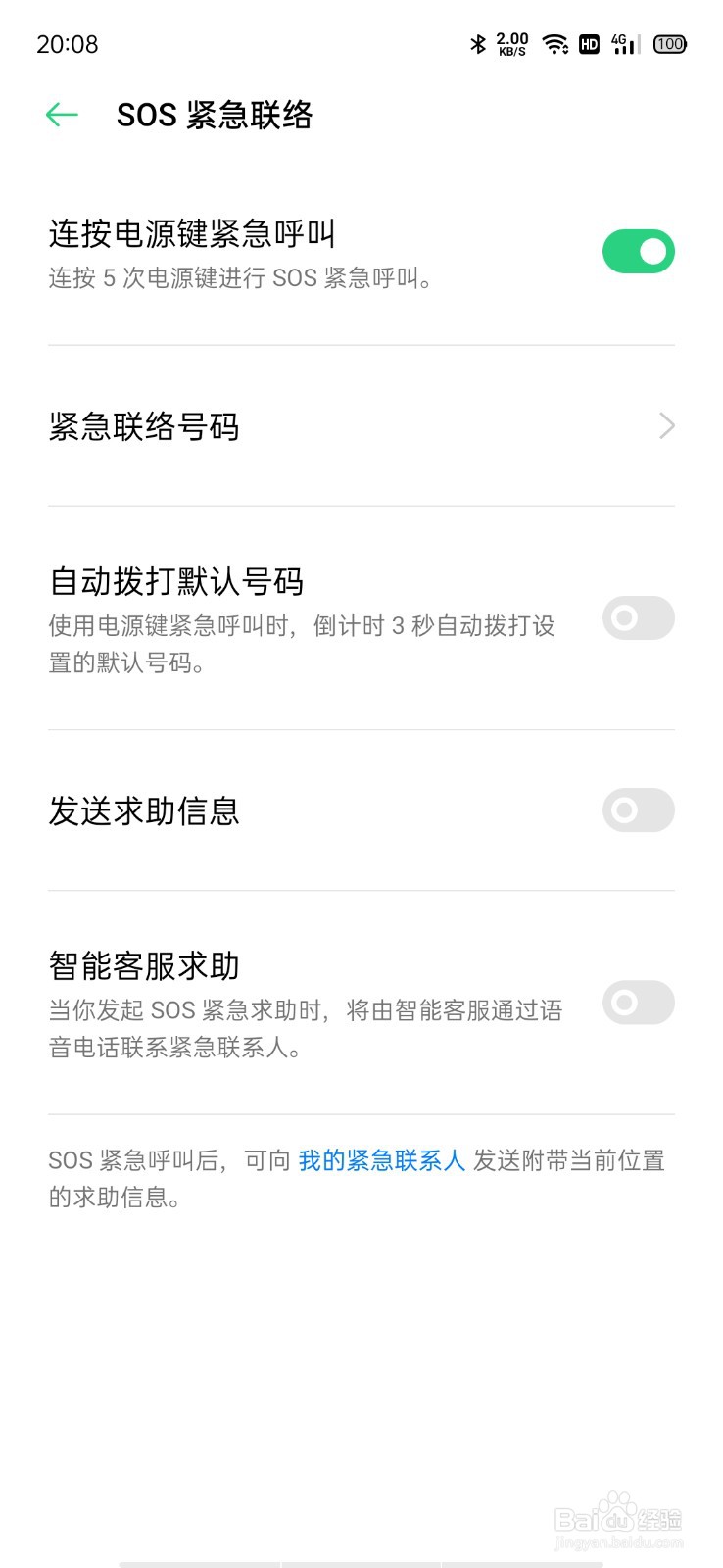Enable 智能客服求助 switch

coord(638,1002)
